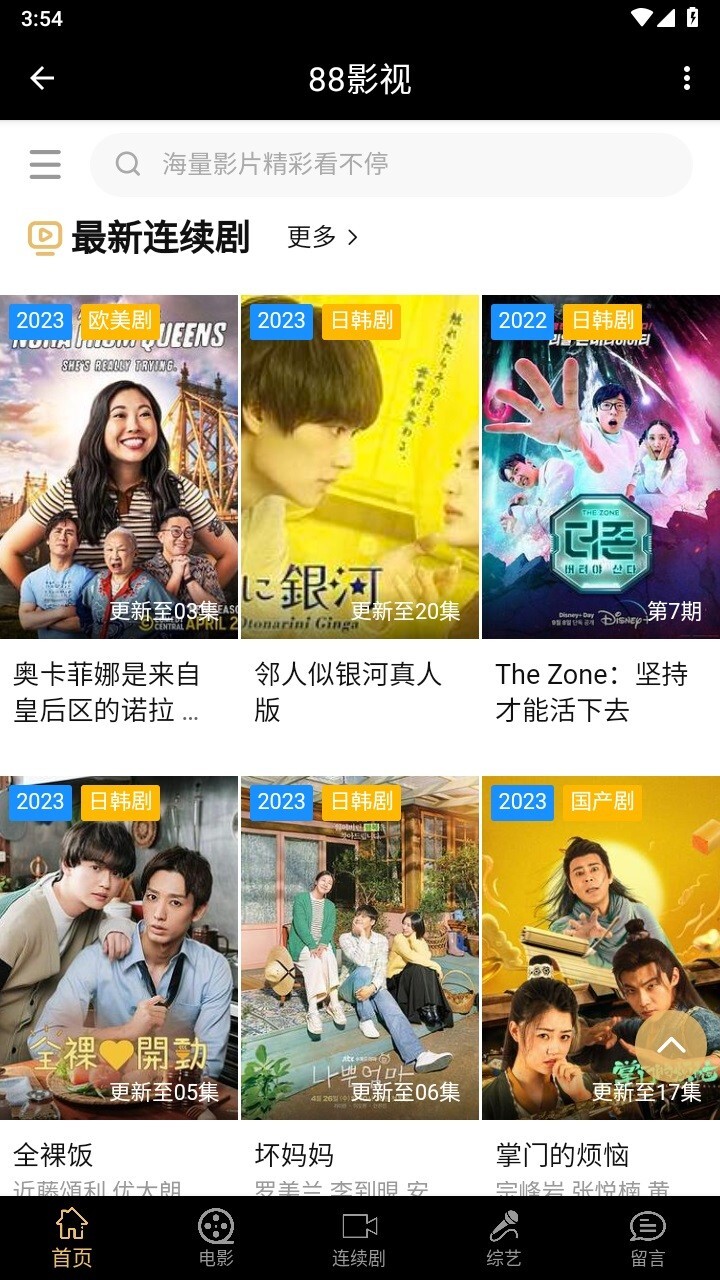720x1280 pixels.
Task: Switch to the 88影视 title bar tab
Action: coord(360,79)
